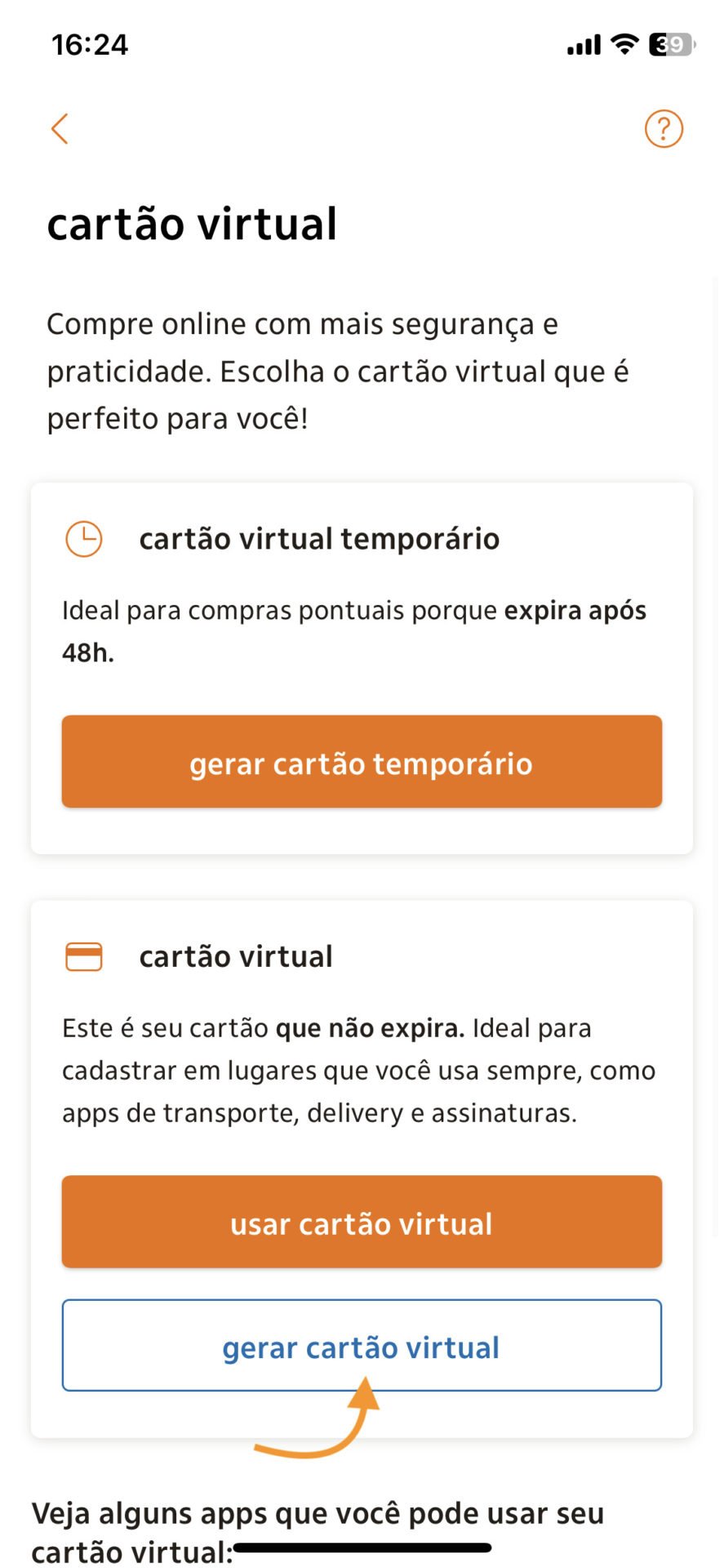
Task: Go back using the orange arrow
Action: [x=60, y=129]
